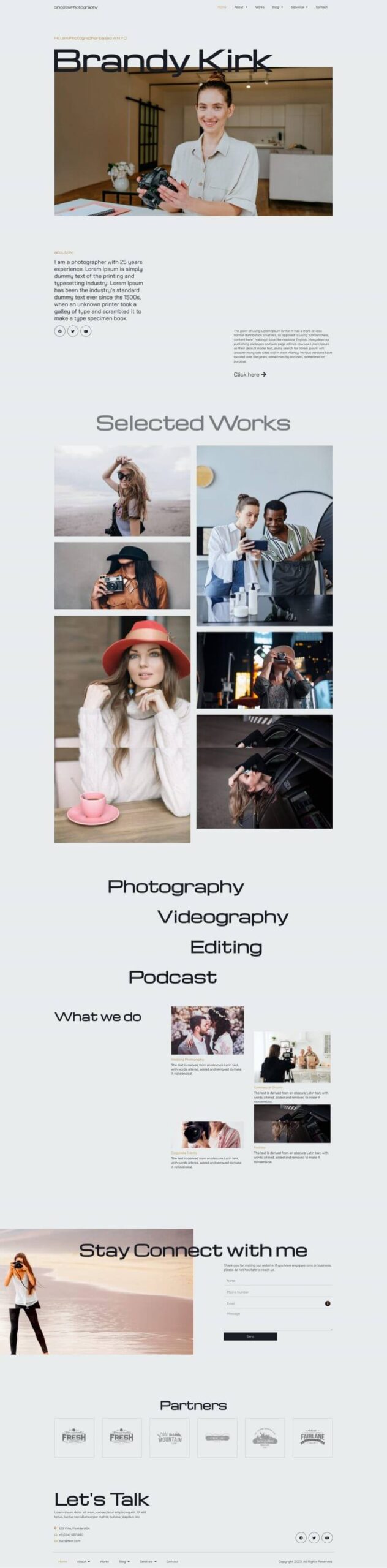Go to Works in the top menu
This screenshot has width=387, height=1568.
(x=260, y=7)
